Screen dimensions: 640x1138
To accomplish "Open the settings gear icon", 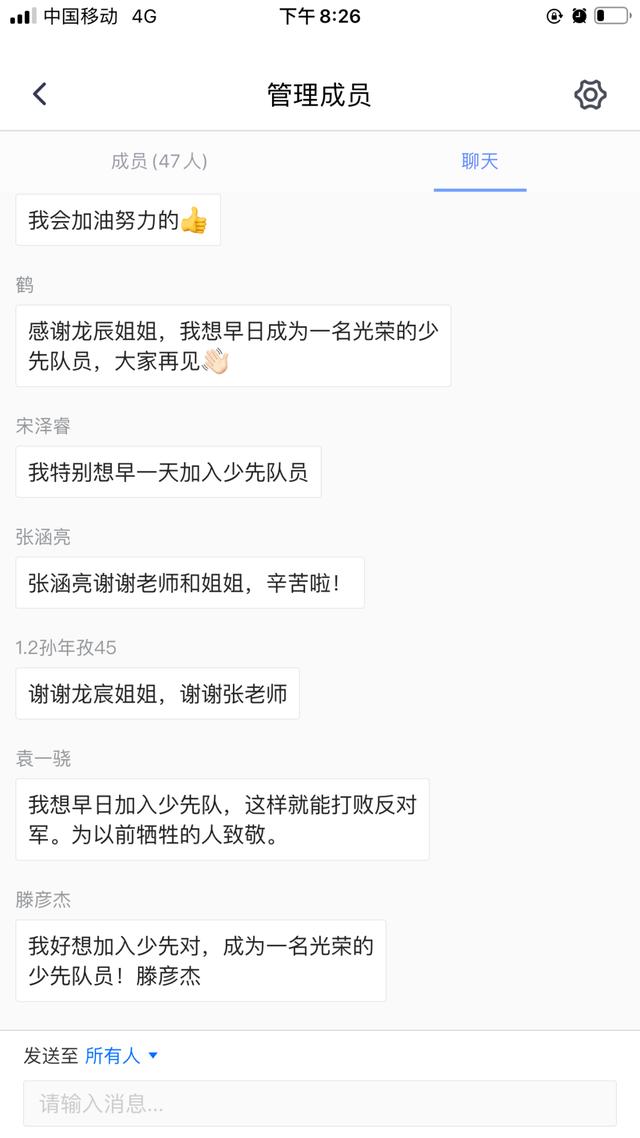I will point(591,94).
